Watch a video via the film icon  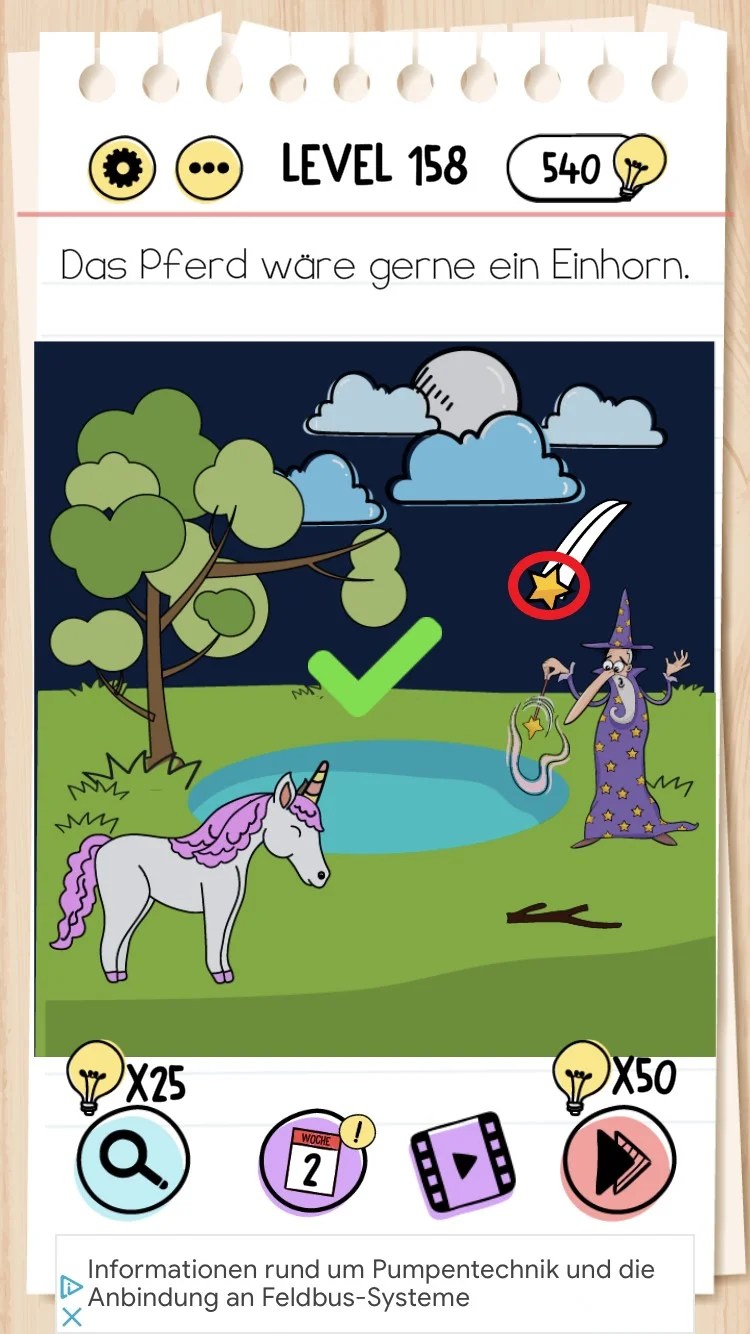[x=463, y=1163]
